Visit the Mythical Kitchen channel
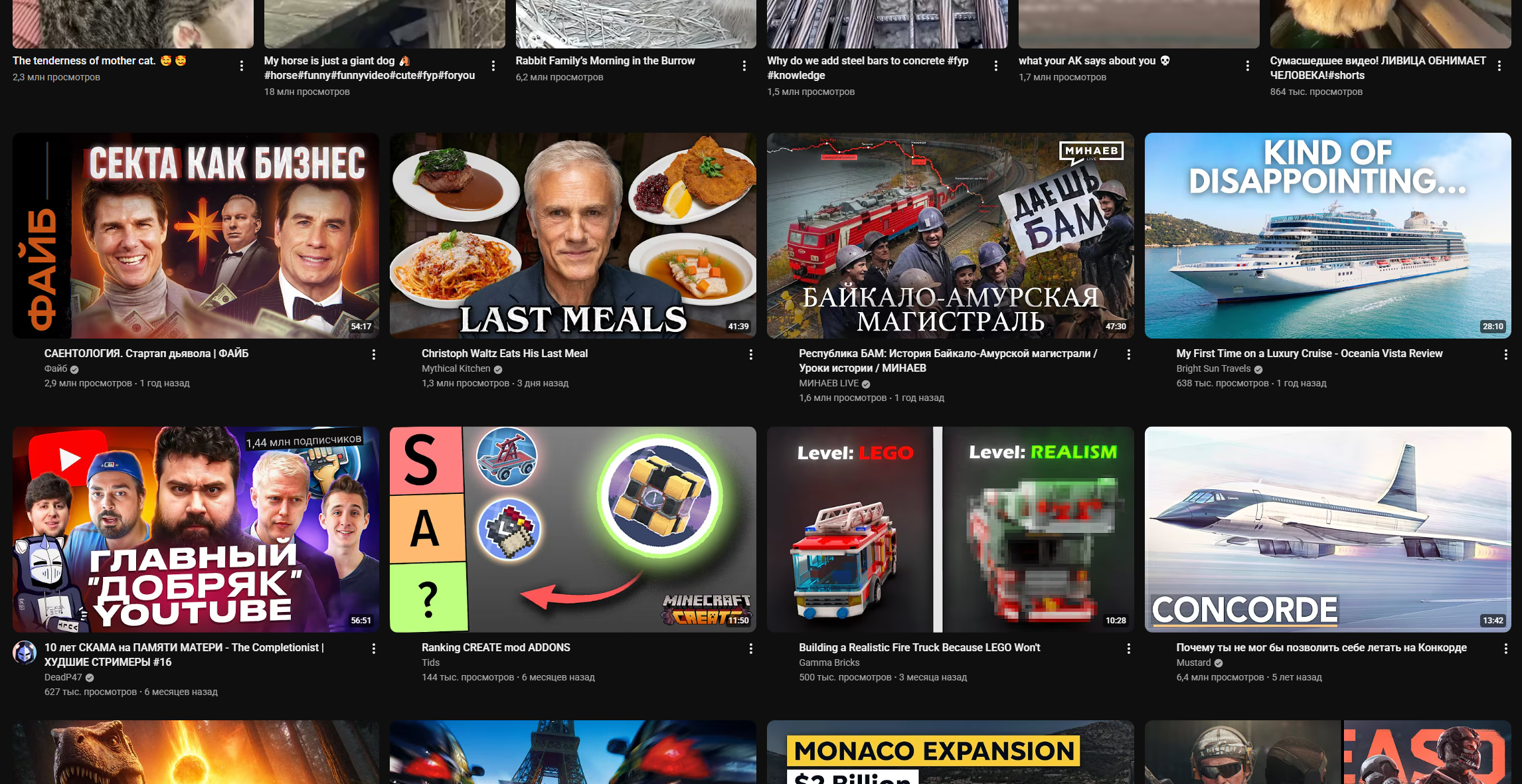The width and height of the screenshot is (1522, 784). click(456, 368)
